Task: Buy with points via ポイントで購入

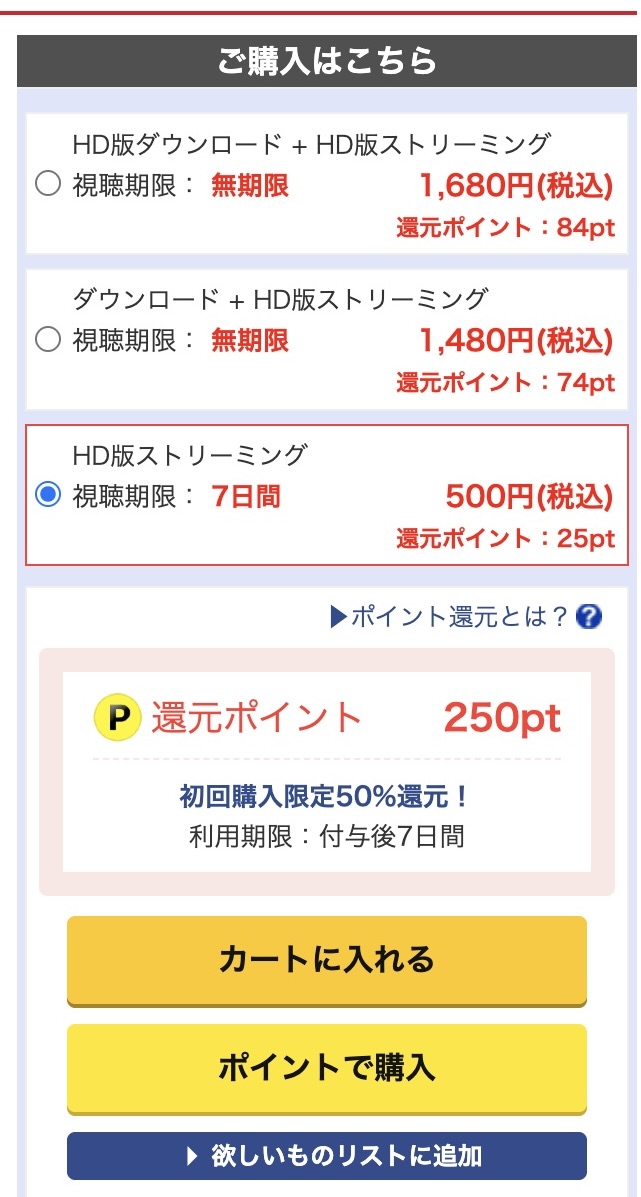Action: pyautogui.click(x=326, y=1067)
